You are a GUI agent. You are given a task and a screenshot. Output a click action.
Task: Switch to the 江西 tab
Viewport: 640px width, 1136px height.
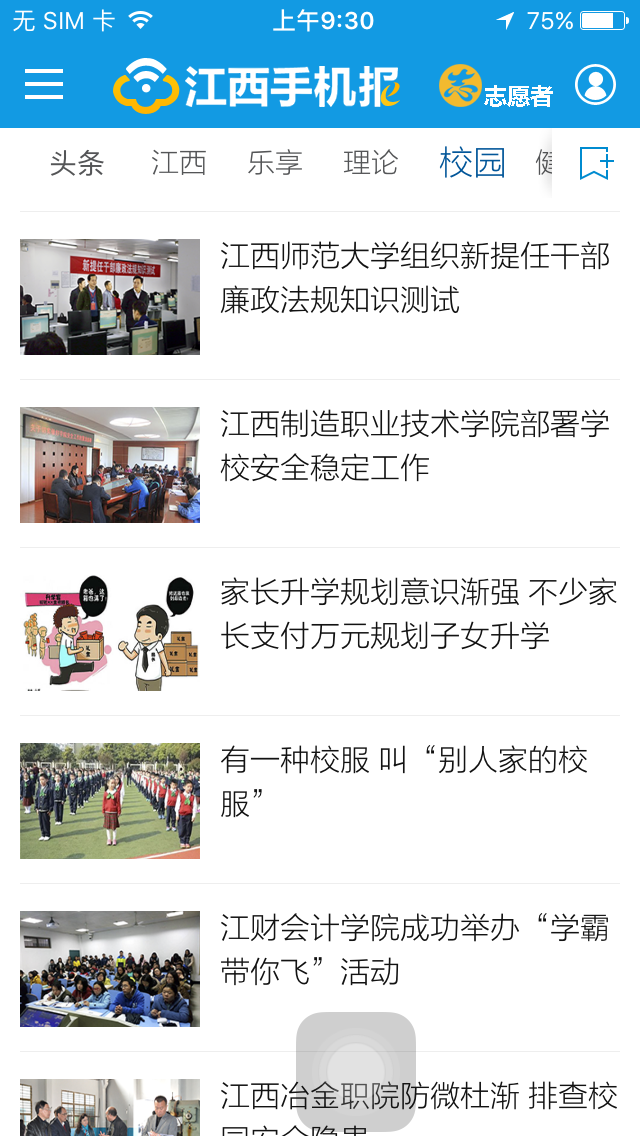179,162
